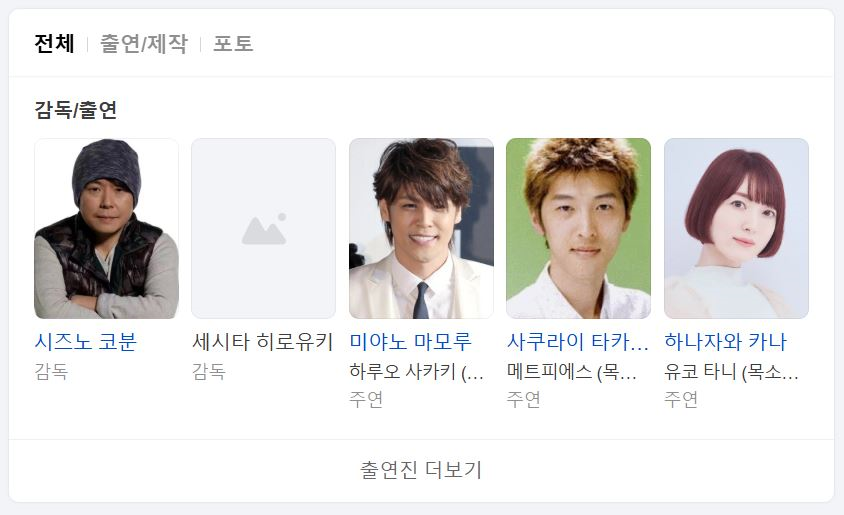The image size is (844, 515).
Task: Tap the 사쿠라이 타카... name link
Action: coord(578,342)
